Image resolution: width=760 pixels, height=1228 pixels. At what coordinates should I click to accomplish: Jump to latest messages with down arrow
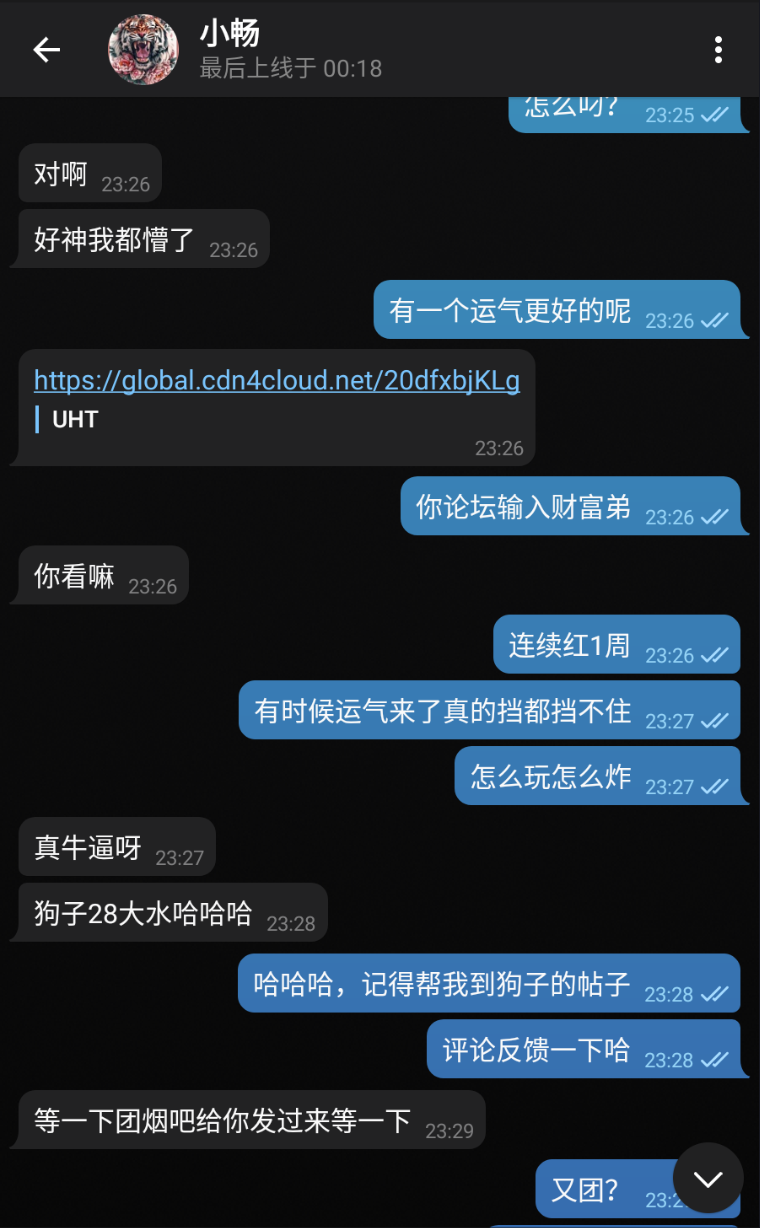click(x=708, y=1179)
